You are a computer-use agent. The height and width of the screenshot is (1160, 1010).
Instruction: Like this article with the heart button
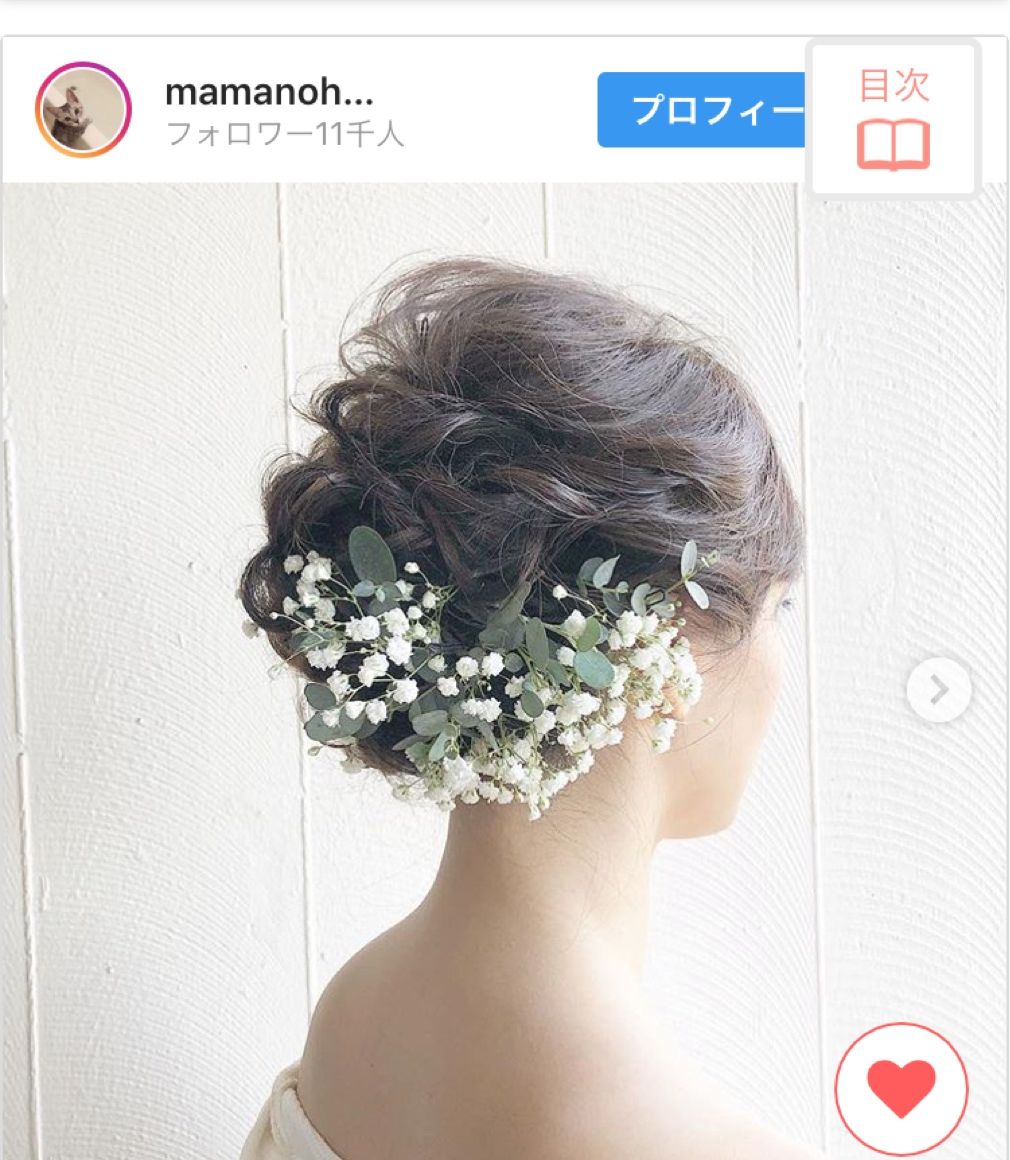(901, 1089)
